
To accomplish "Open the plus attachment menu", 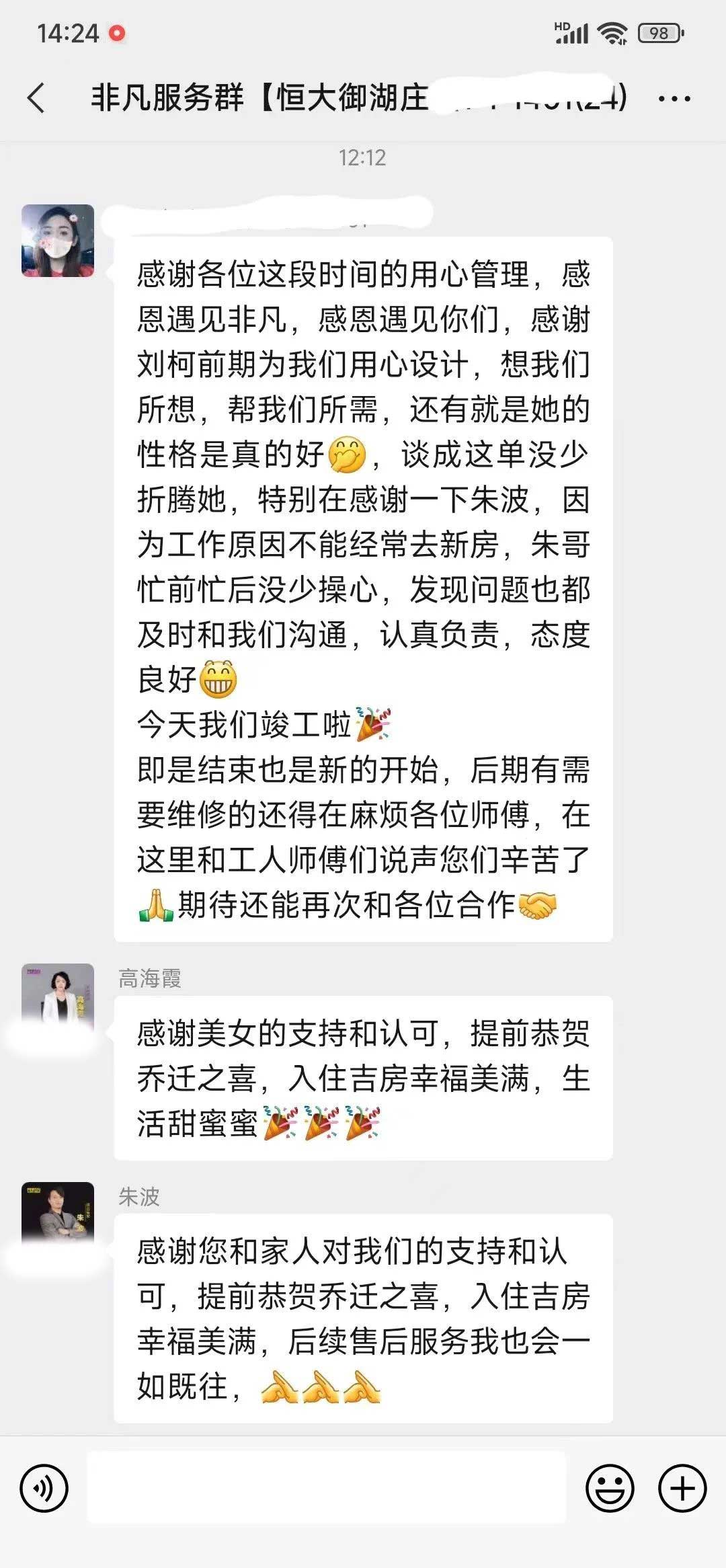I will click(x=682, y=1489).
